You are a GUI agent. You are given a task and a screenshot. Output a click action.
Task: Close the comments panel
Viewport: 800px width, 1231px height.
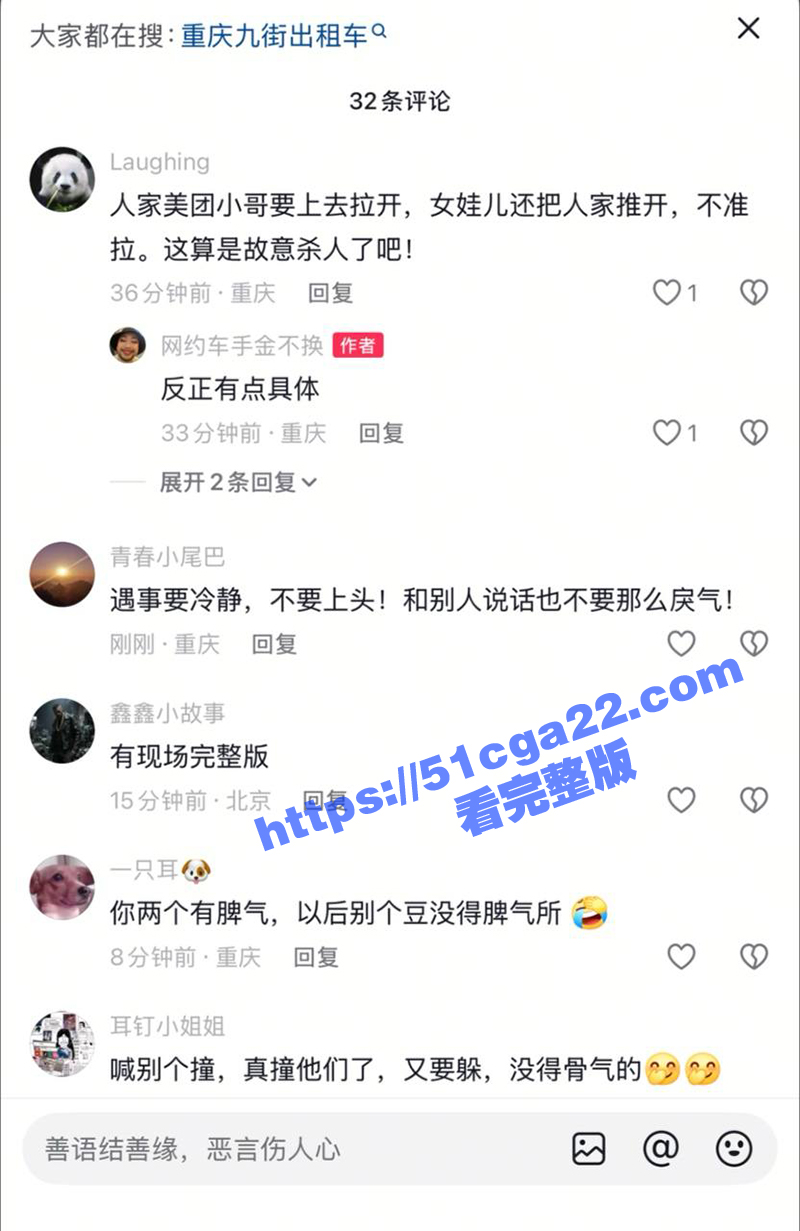748,29
